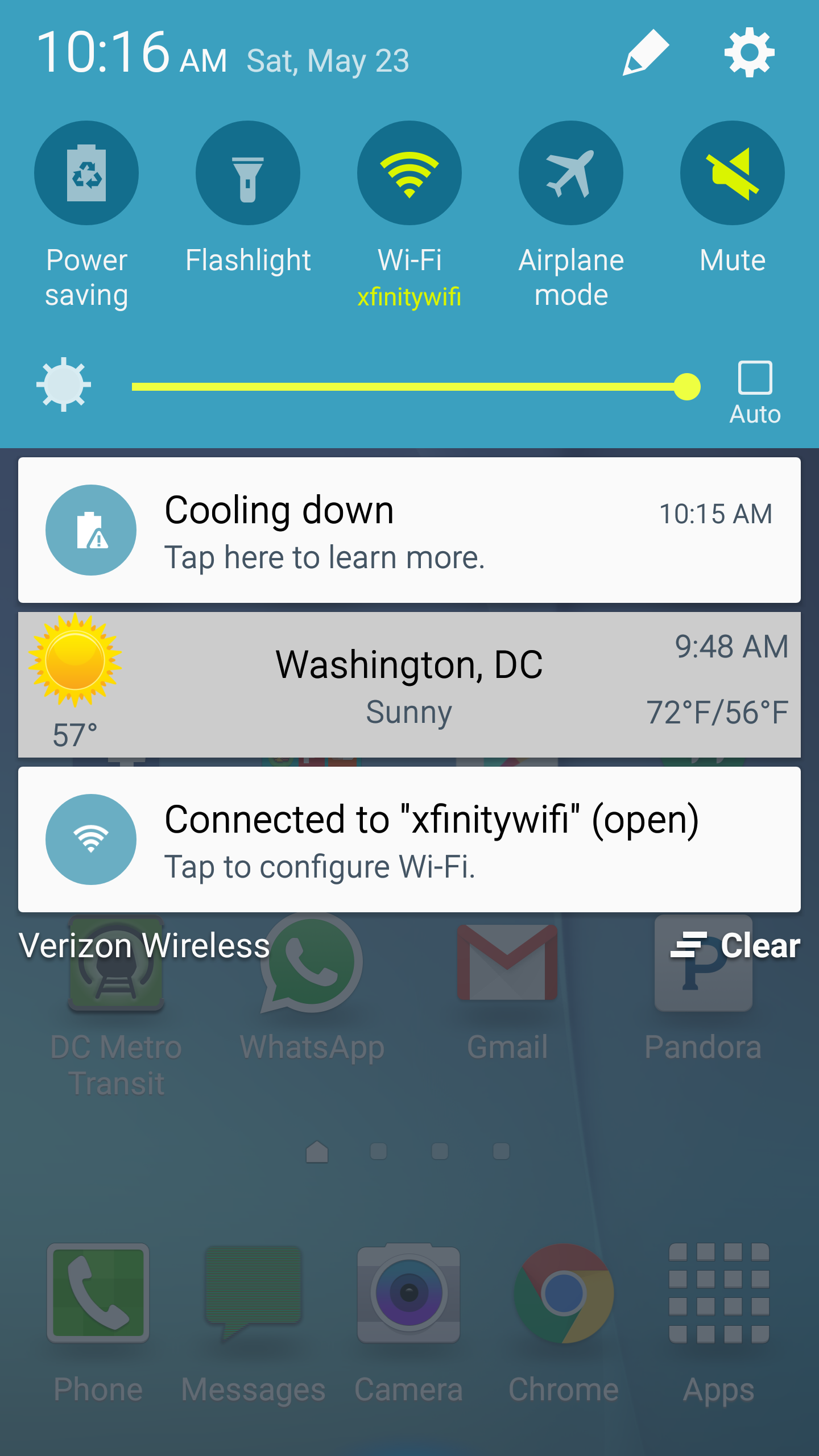Open the Cooling down notification
This screenshot has height=1456, width=819.
tap(409, 530)
